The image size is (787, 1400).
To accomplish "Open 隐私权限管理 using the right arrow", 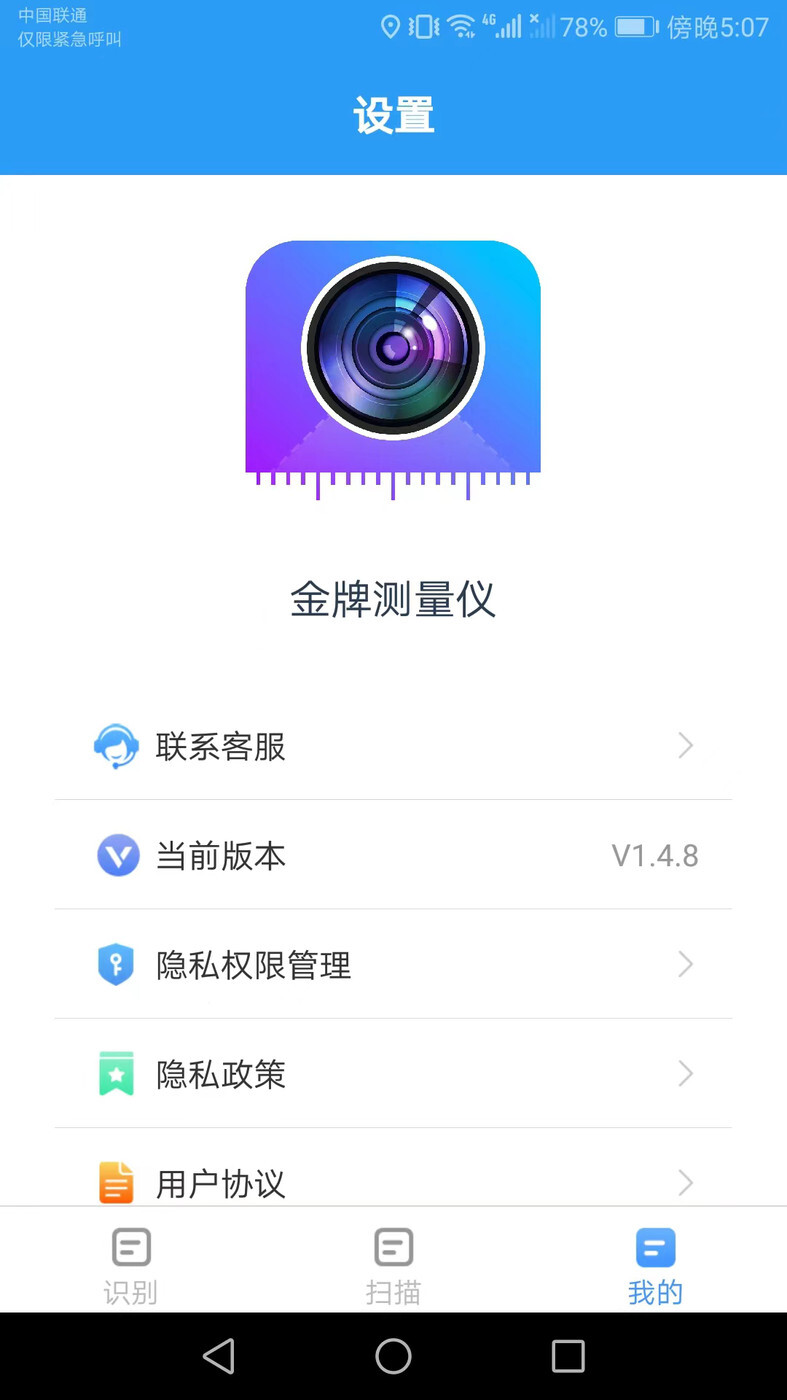I will click(685, 964).
